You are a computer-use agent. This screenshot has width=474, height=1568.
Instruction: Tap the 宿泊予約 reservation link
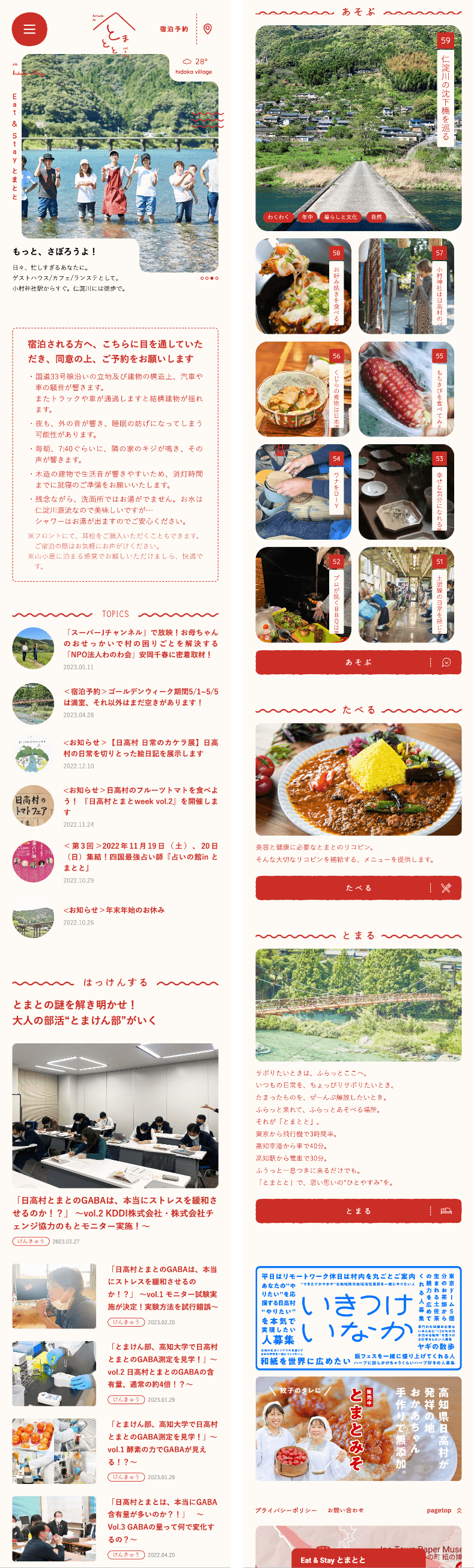click(x=174, y=29)
